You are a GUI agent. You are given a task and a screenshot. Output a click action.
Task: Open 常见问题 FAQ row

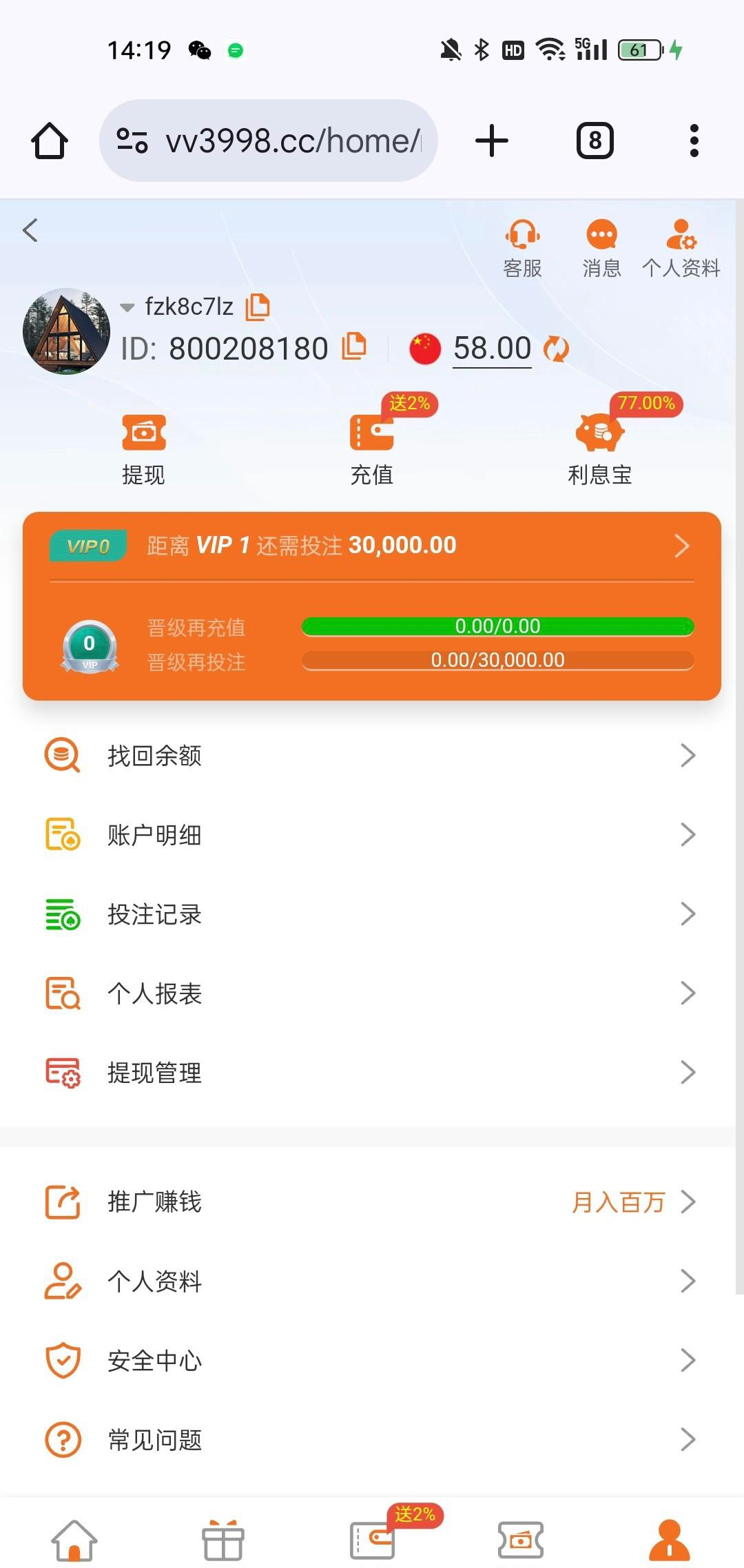[x=372, y=1440]
